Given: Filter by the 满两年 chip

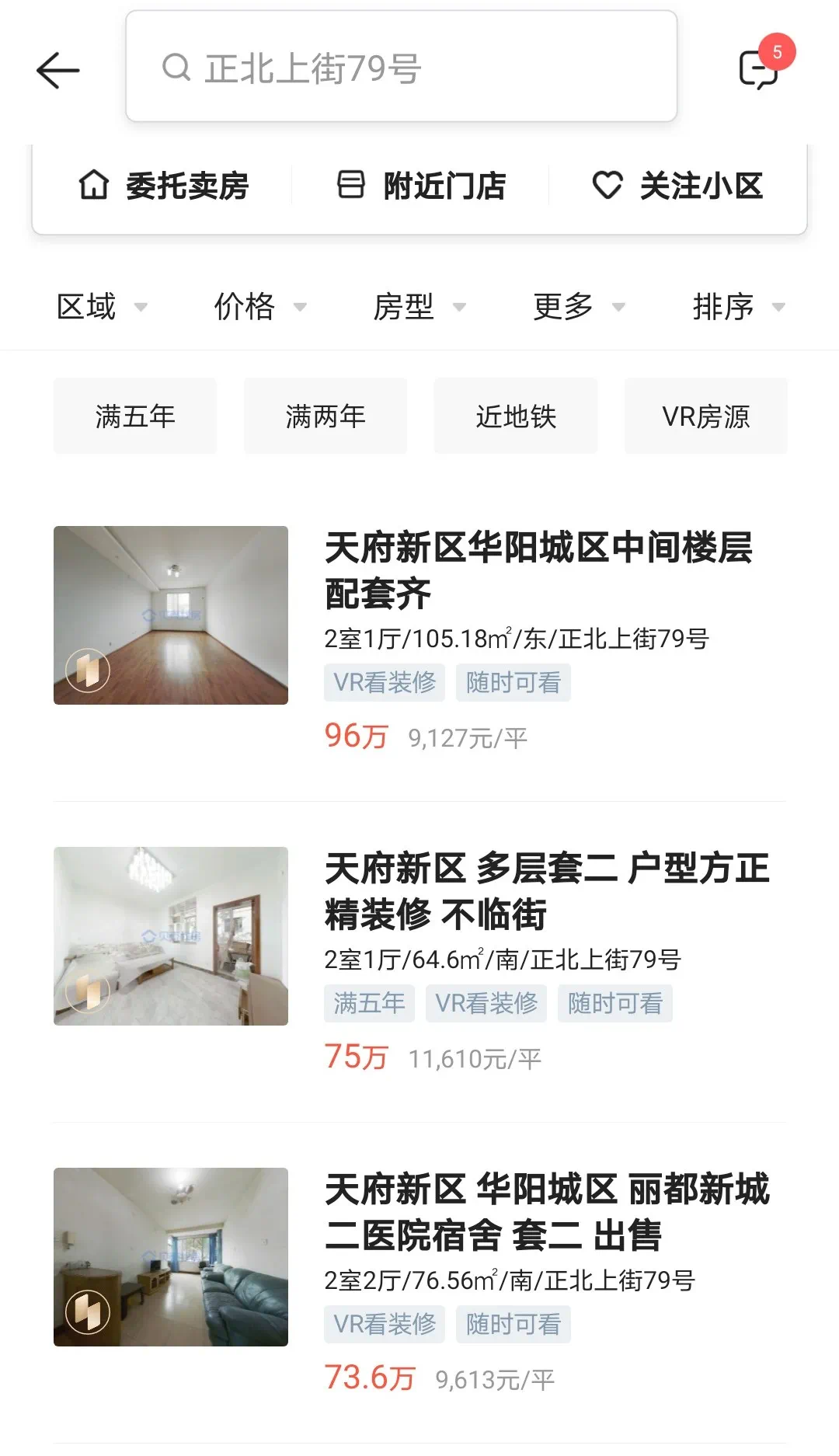Looking at the screenshot, I should 326,416.
